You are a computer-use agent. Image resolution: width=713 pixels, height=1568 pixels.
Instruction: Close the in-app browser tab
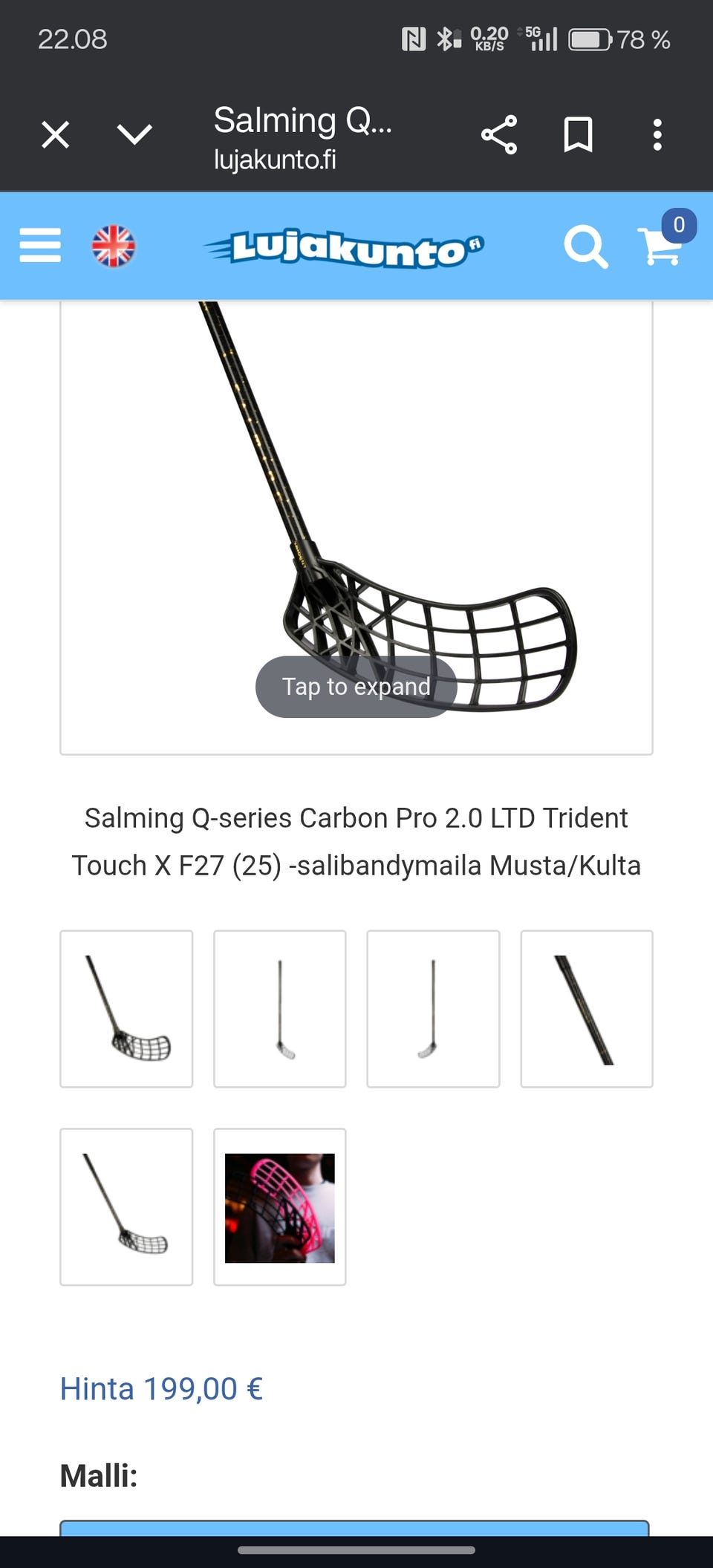click(x=56, y=135)
